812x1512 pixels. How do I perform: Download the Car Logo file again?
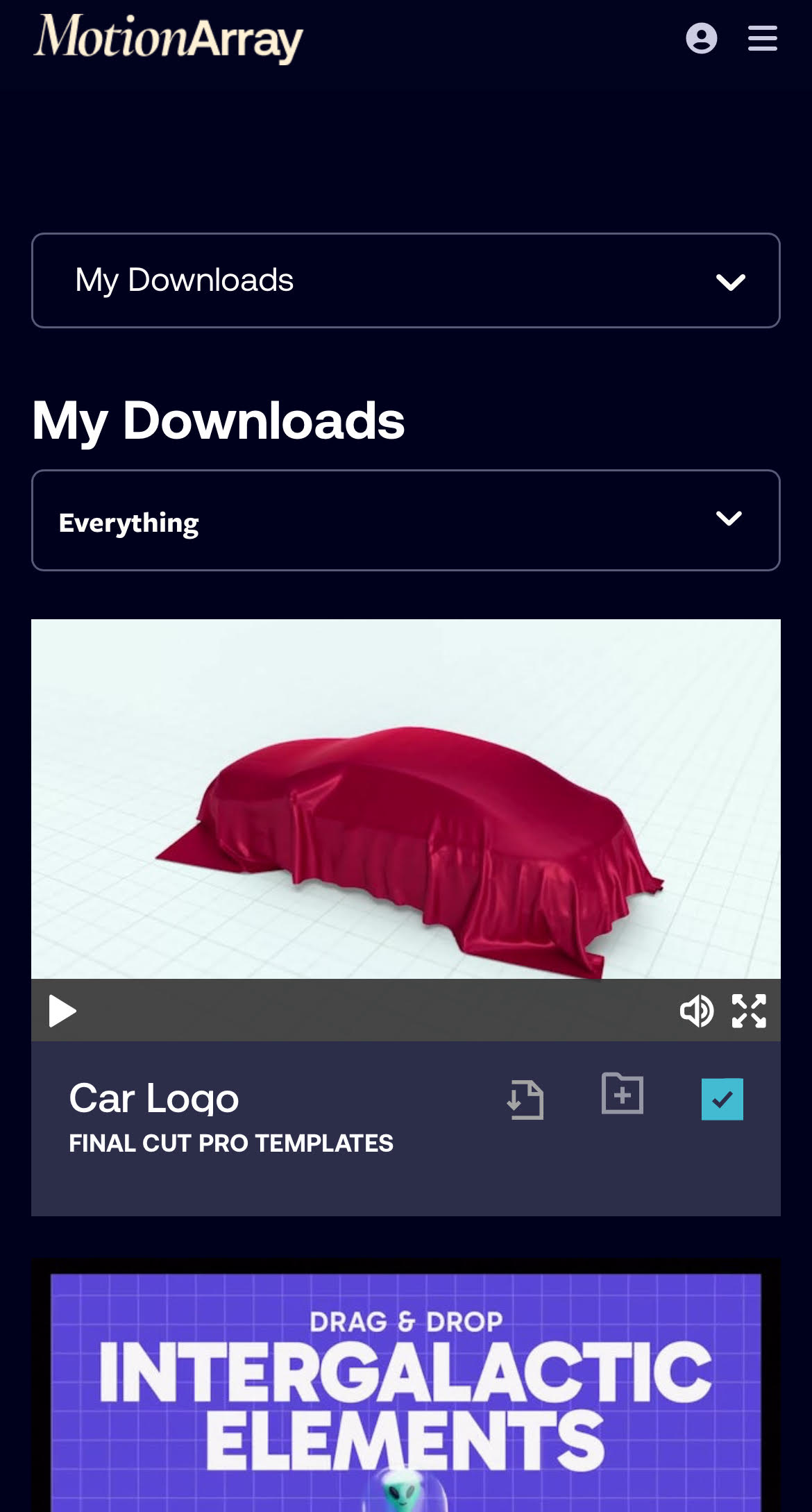pos(525,1100)
